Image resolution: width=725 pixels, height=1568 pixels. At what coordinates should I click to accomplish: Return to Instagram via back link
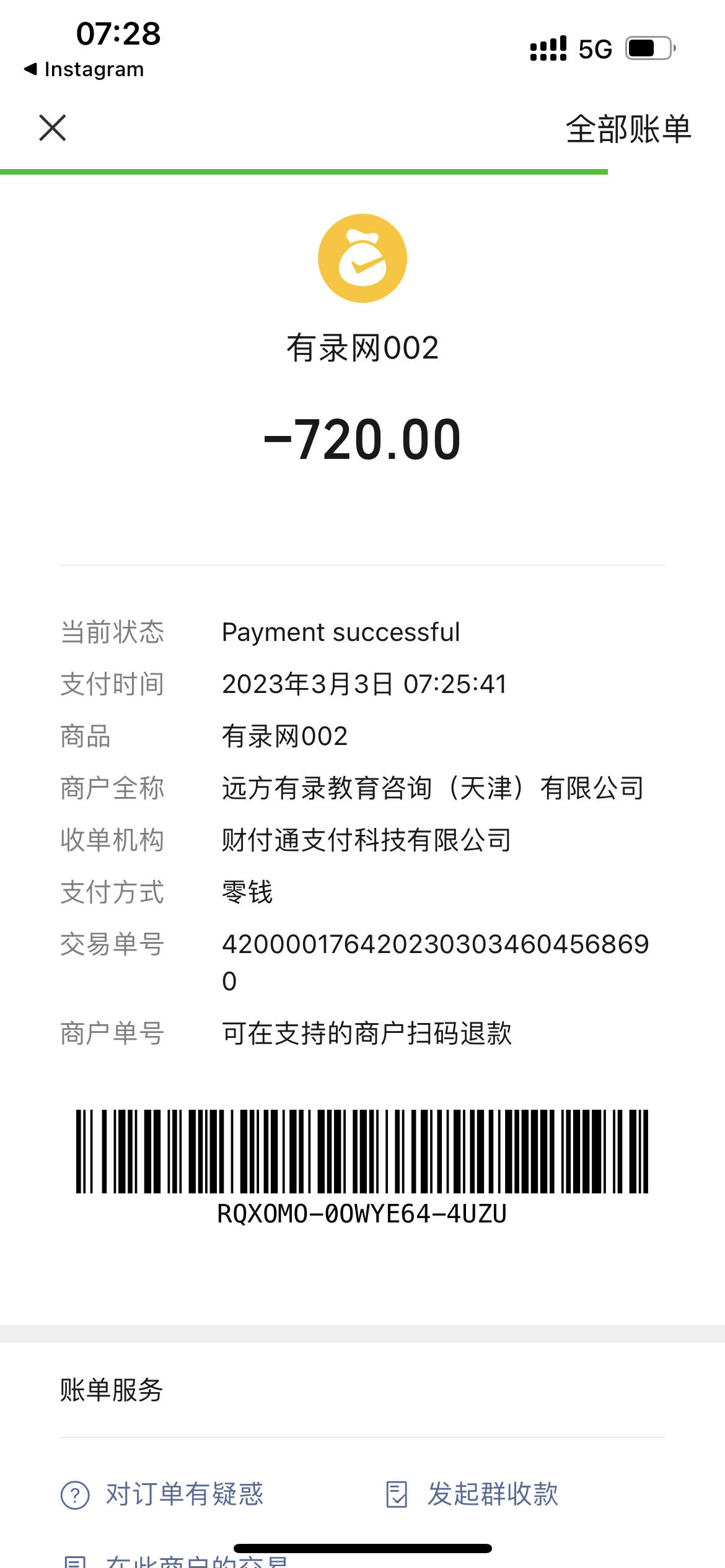(x=84, y=69)
